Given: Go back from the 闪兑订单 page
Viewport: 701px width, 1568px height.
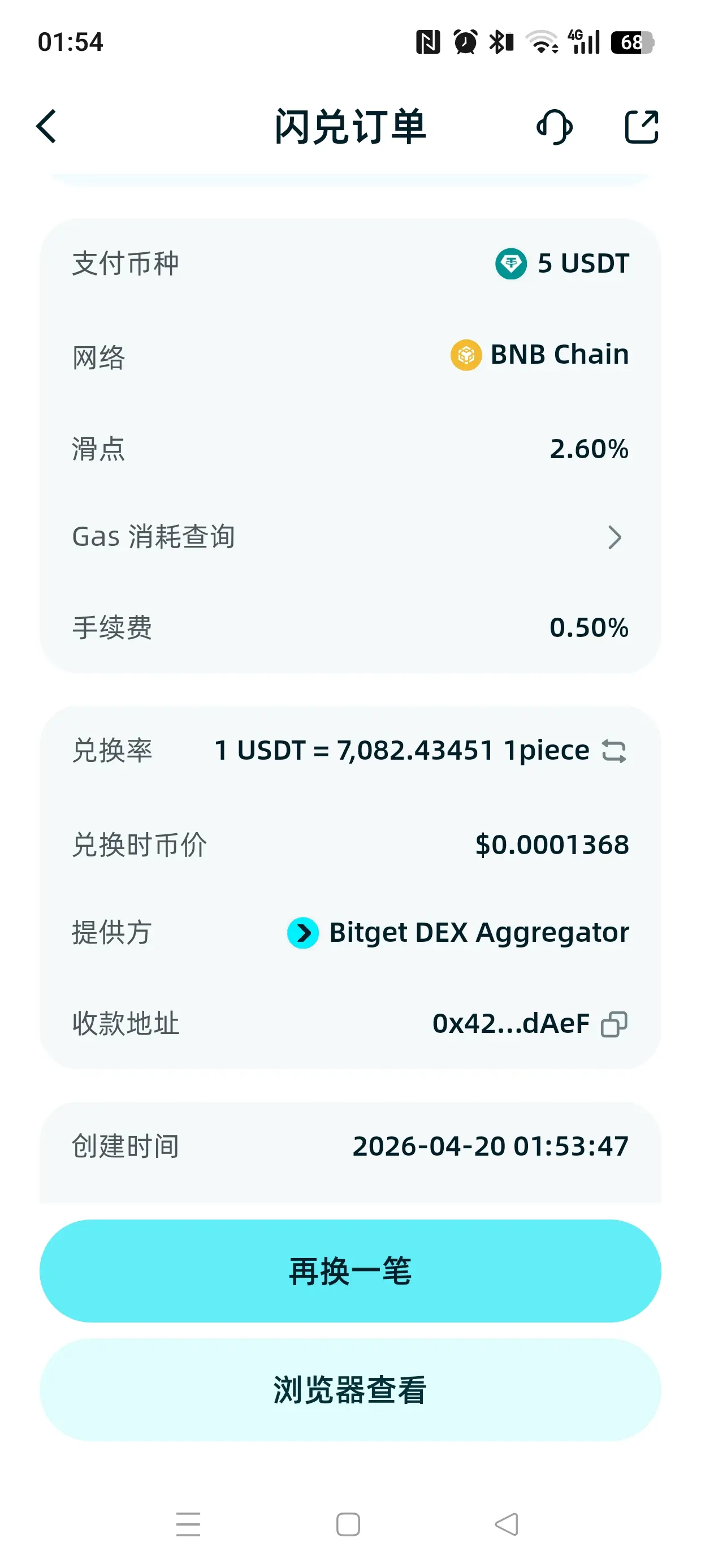Looking at the screenshot, I should click(46, 127).
